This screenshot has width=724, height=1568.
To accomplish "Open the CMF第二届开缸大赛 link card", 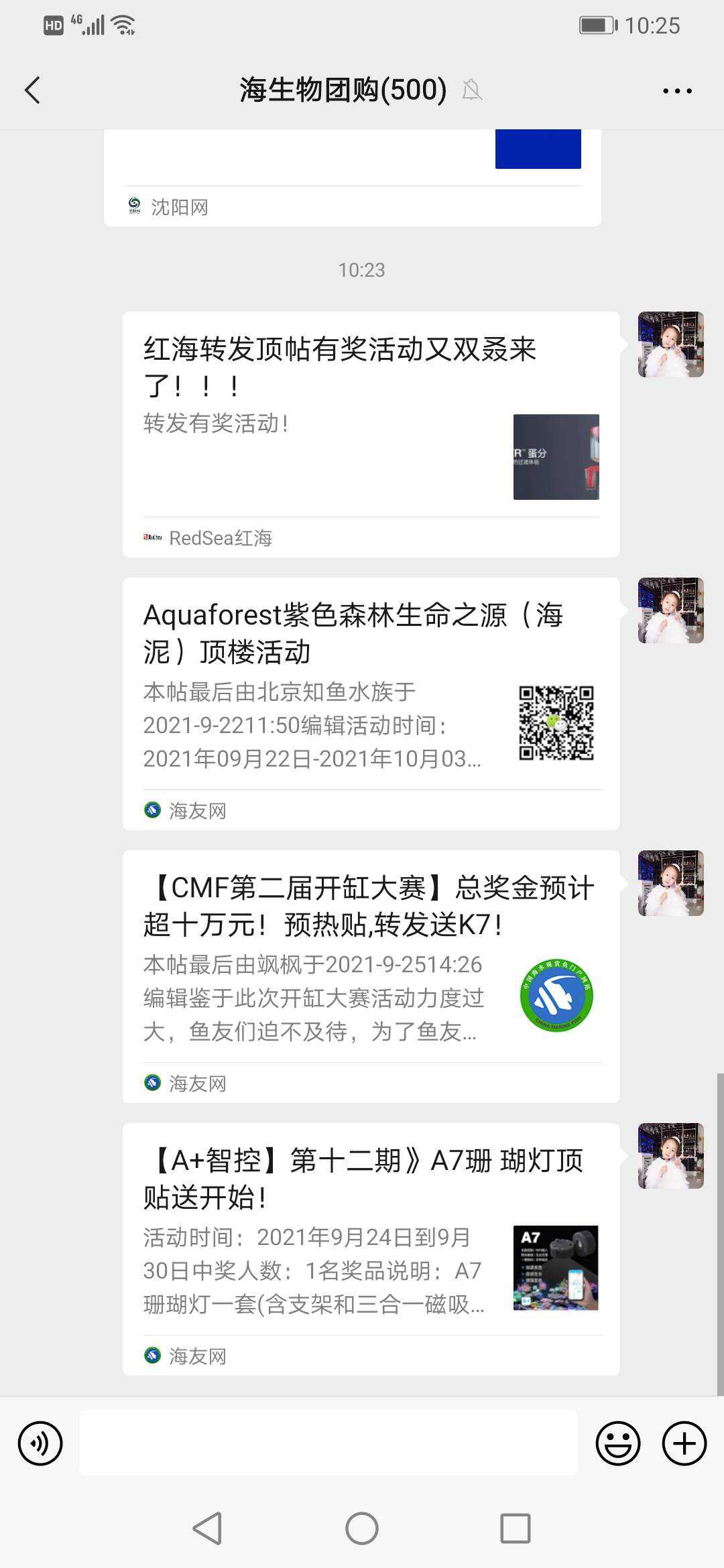I will click(x=371, y=976).
